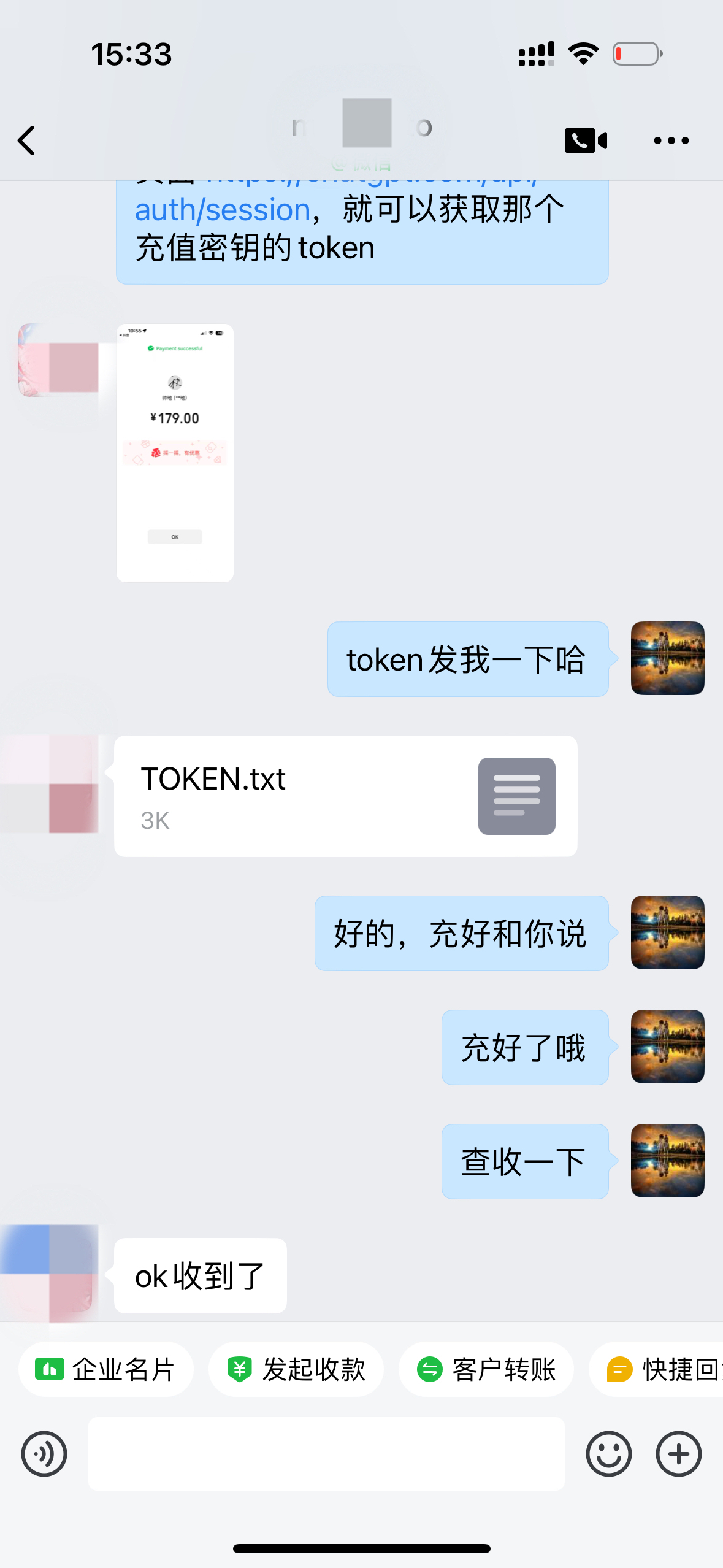Tap 发起收款 to request payment

pos(296,1369)
